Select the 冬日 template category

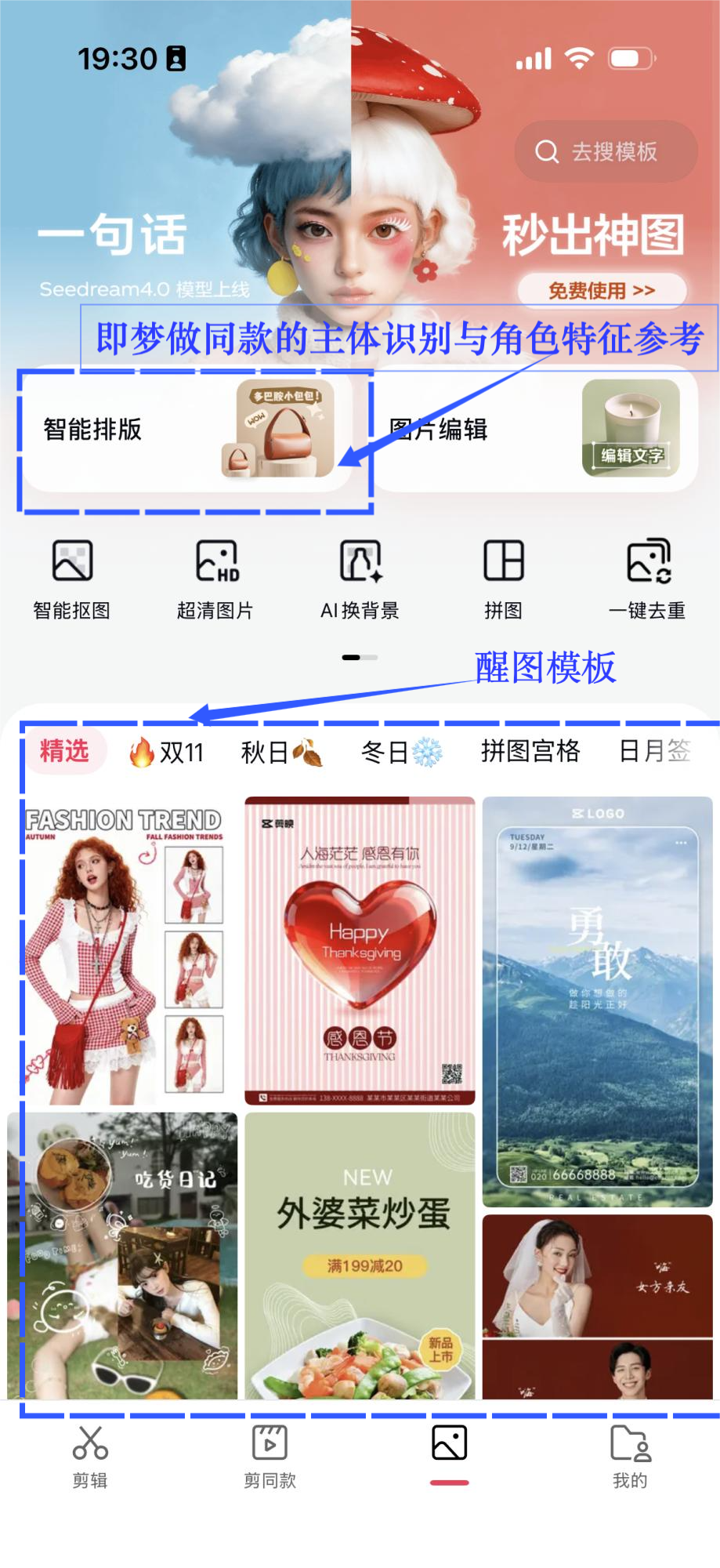[401, 753]
